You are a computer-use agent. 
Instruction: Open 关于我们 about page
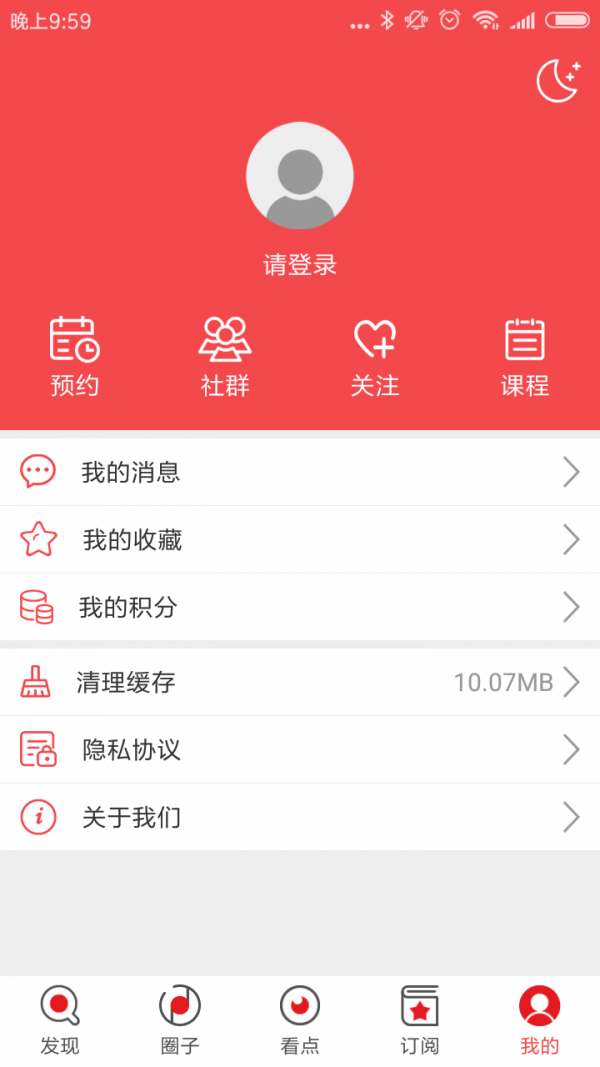click(x=300, y=818)
